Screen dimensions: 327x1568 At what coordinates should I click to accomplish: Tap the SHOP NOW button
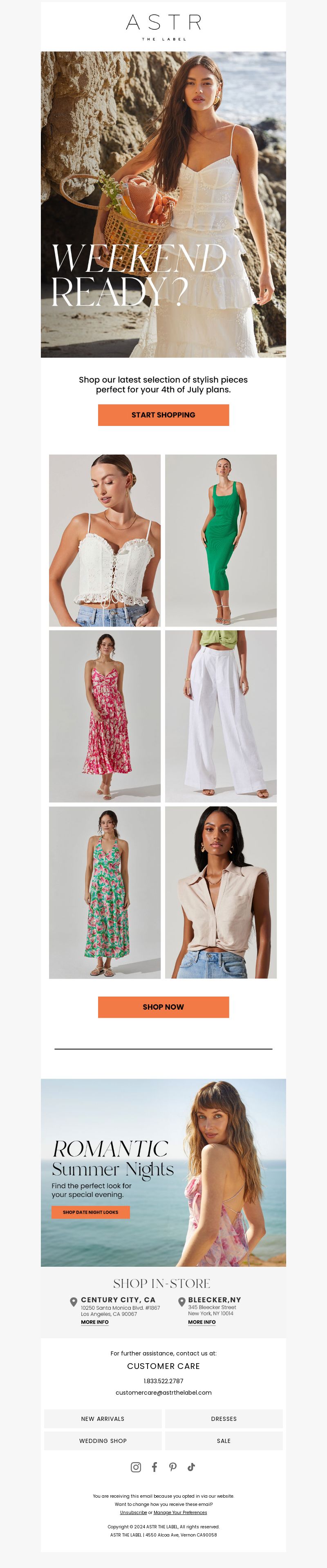(163, 1007)
